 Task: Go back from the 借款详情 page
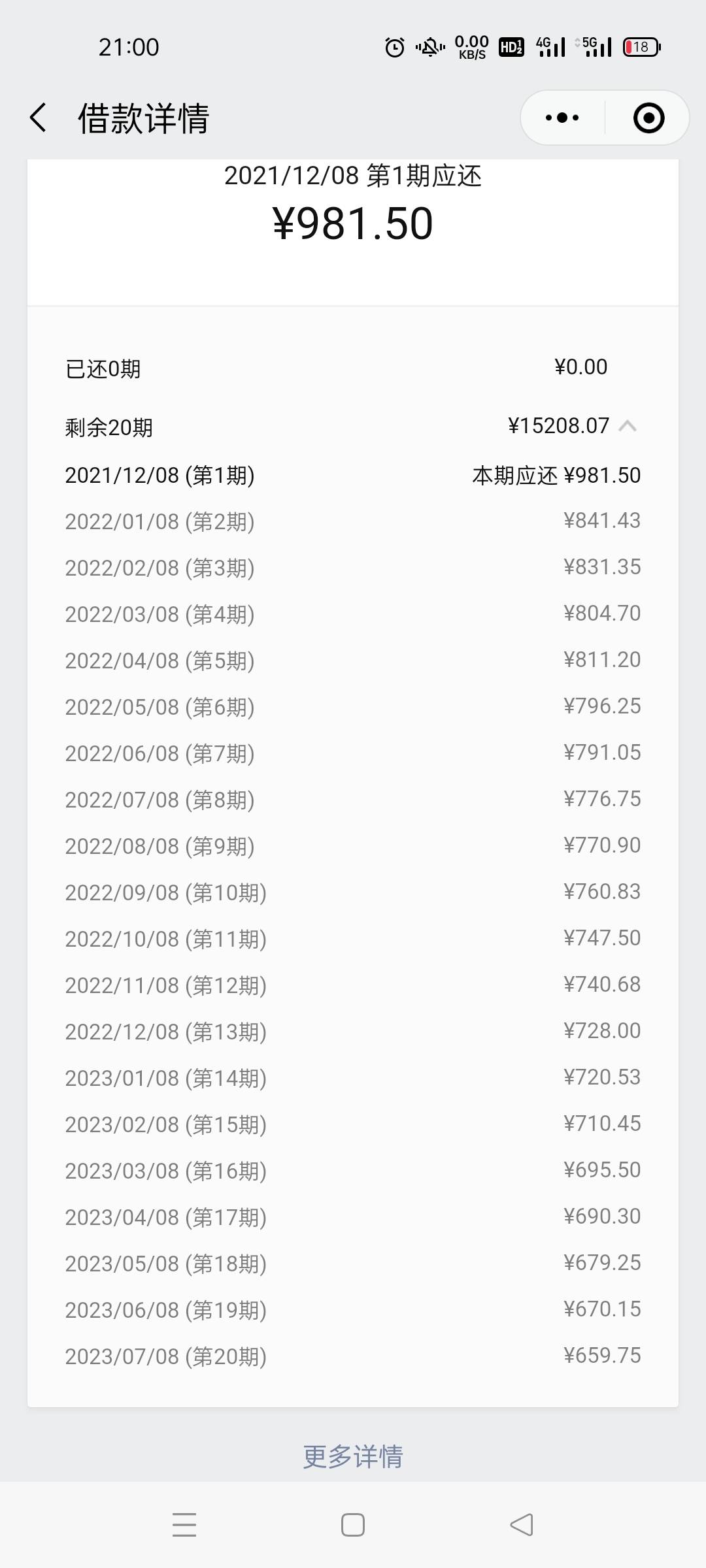[39, 118]
